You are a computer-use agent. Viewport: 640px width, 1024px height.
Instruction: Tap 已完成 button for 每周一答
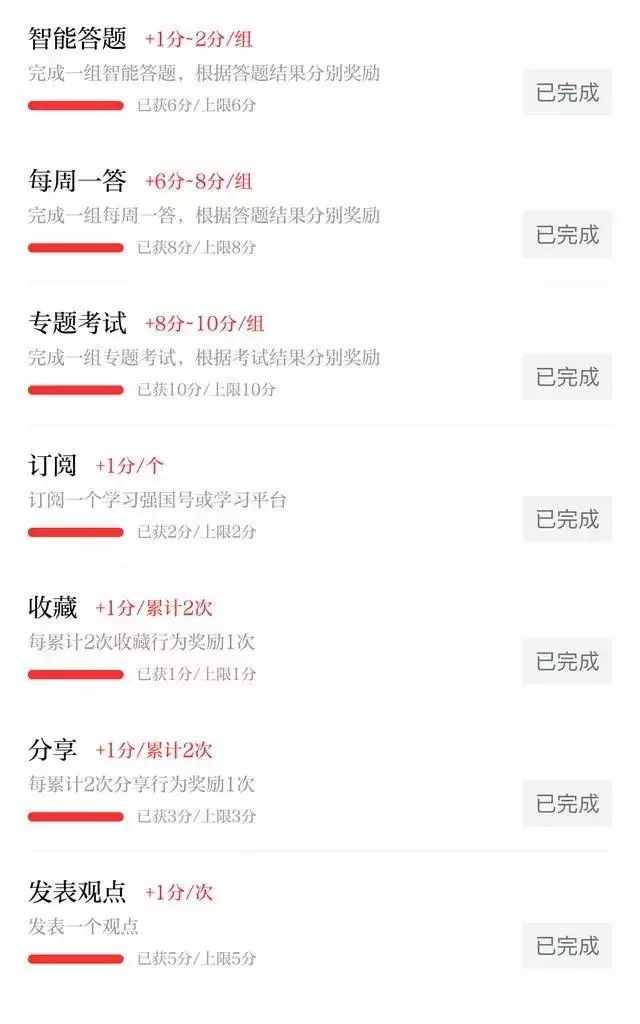tap(567, 235)
